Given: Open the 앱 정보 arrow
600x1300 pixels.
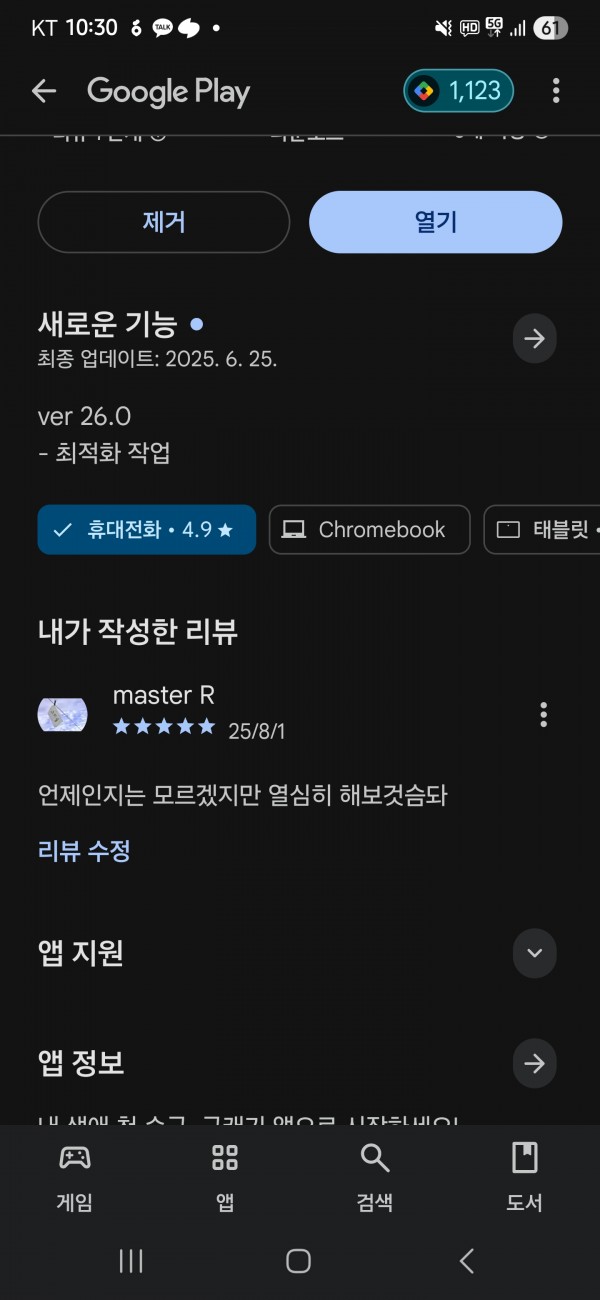Looking at the screenshot, I should coord(535,1063).
